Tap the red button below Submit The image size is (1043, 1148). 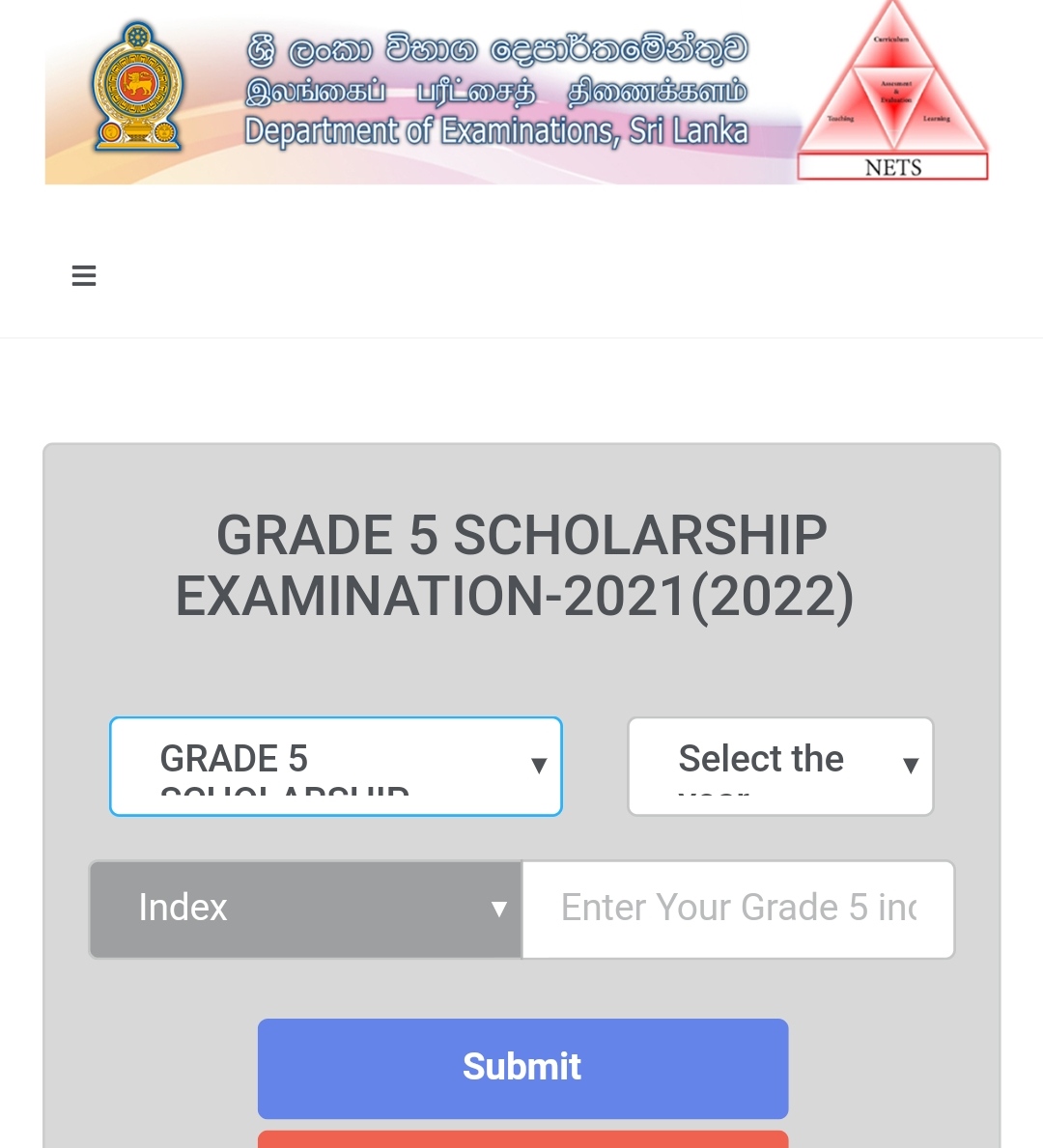point(522,1139)
